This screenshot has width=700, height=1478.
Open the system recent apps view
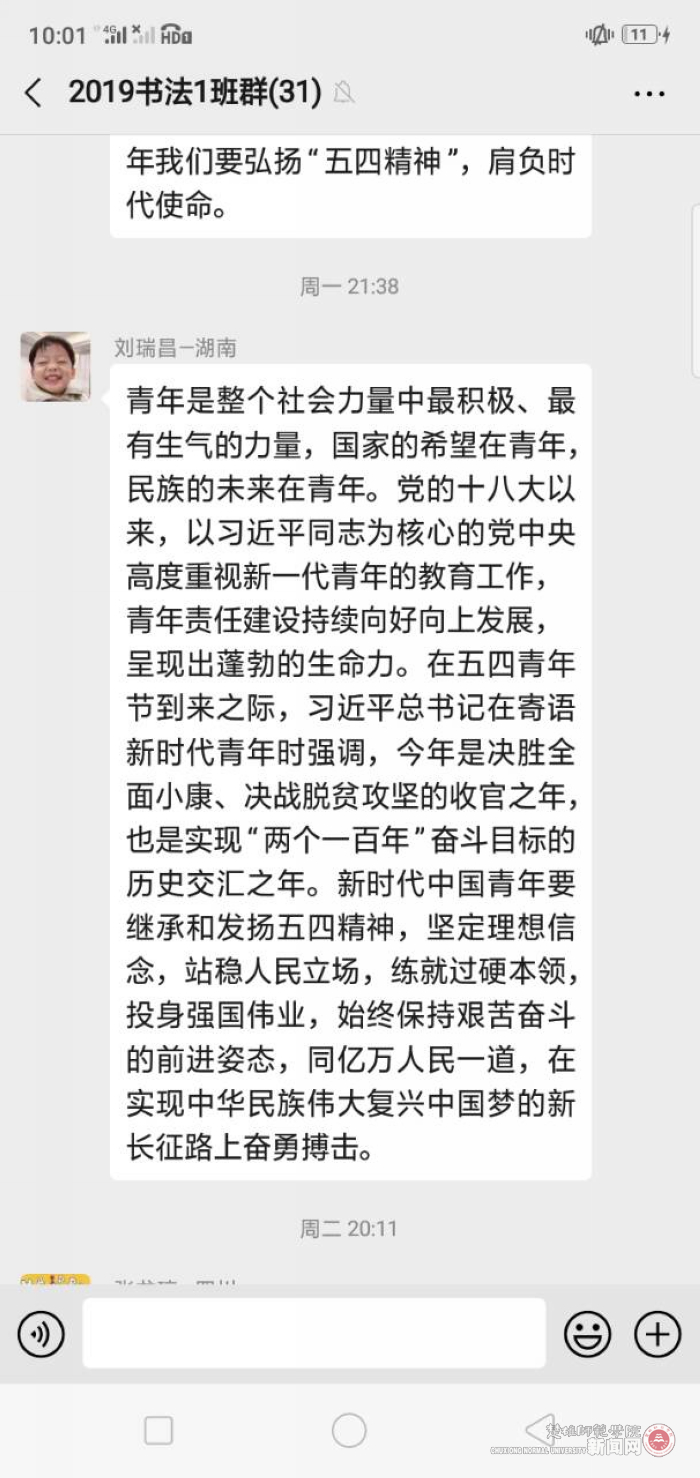click(159, 1430)
